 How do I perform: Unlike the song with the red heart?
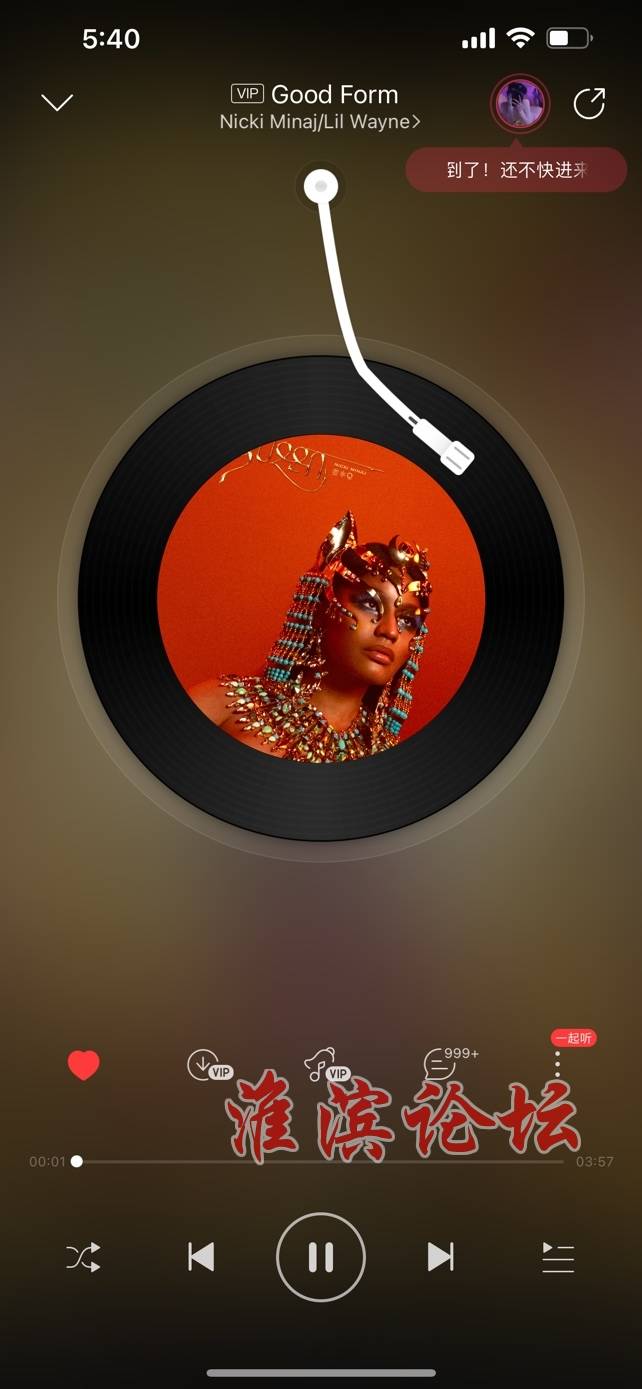point(83,1065)
